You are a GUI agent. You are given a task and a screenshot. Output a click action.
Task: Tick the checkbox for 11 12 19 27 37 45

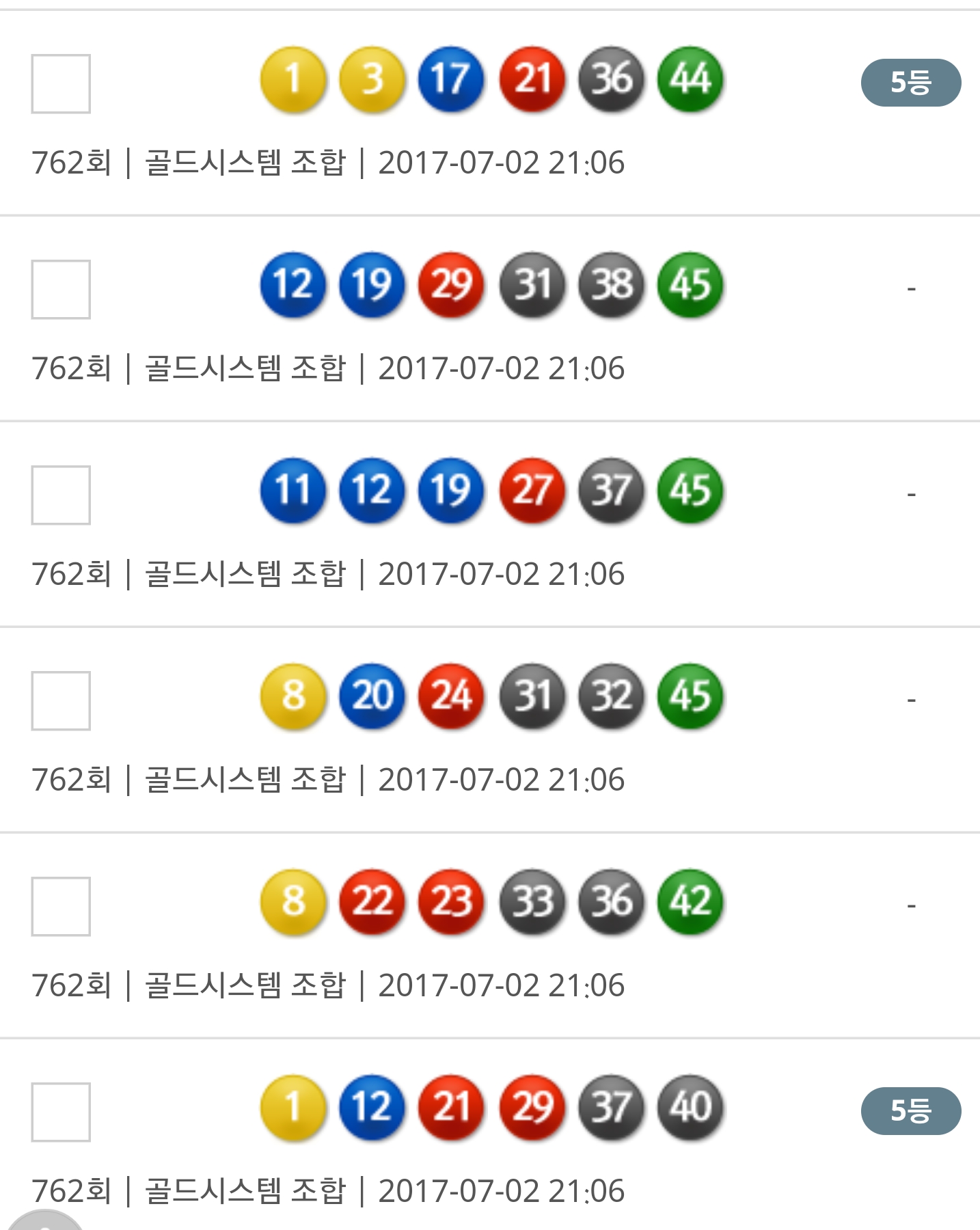point(61,495)
